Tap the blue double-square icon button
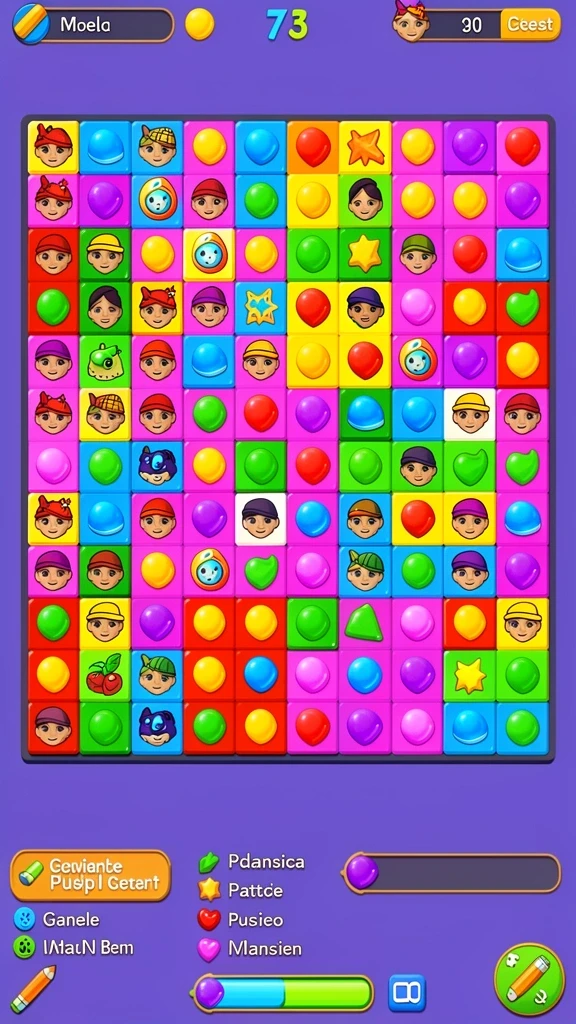 [x=407, y=993]
